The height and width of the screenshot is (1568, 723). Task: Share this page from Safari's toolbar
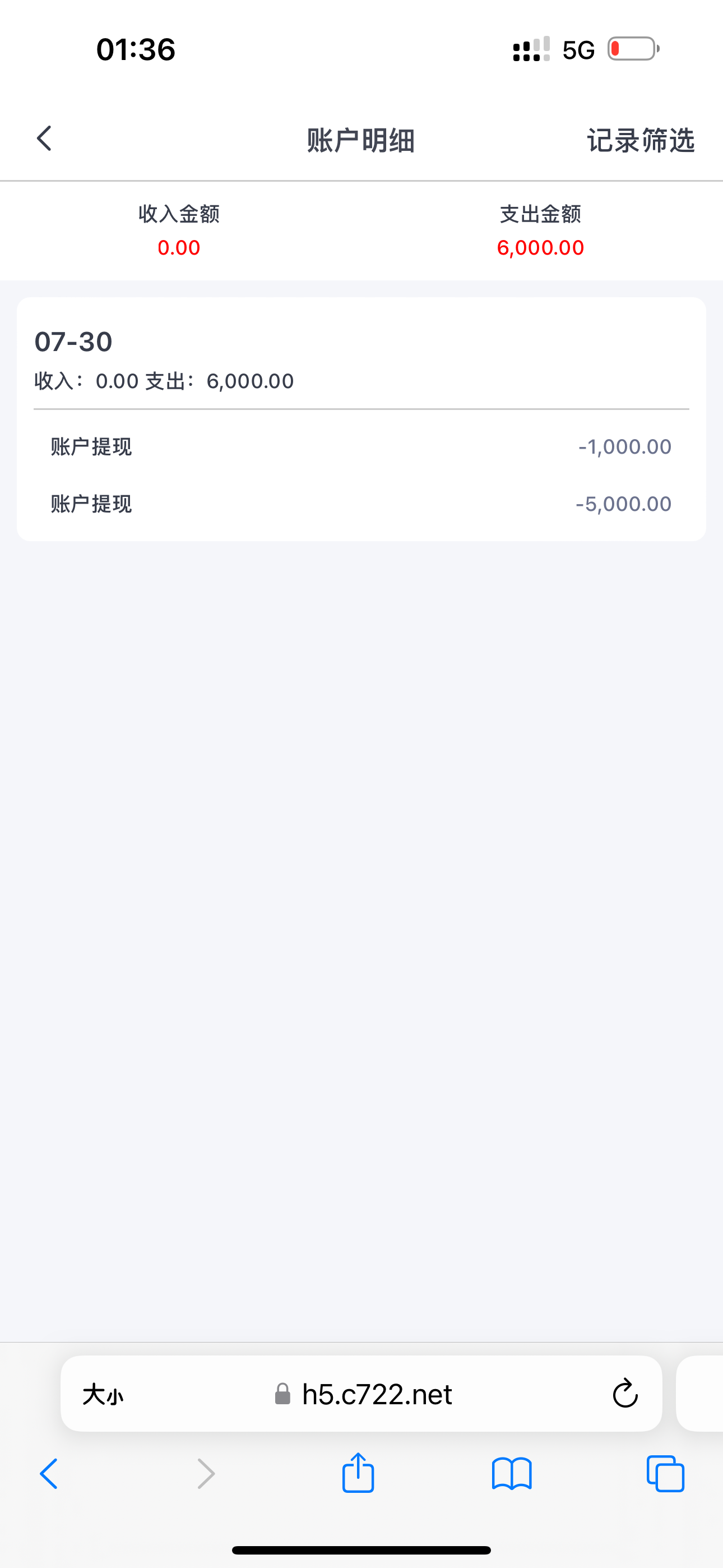[x=358, y=1473]
